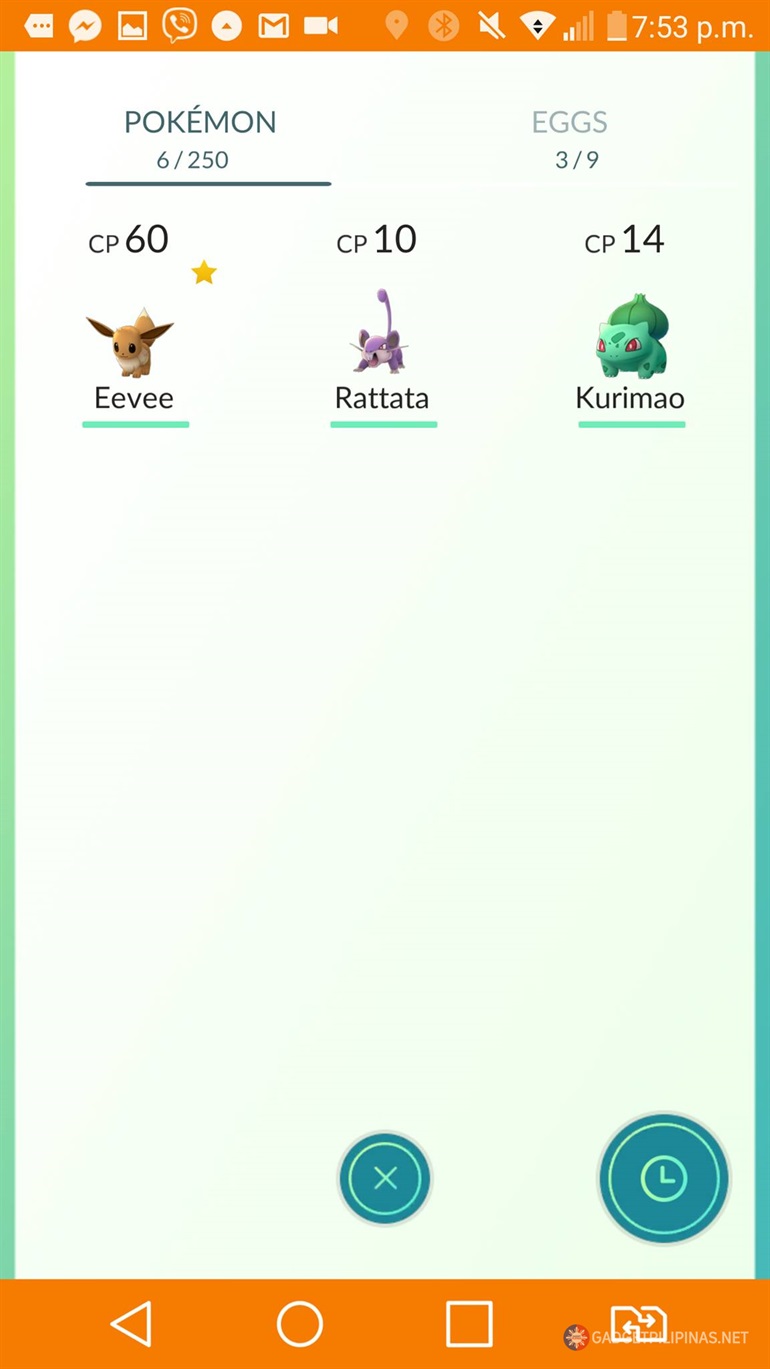
Task: Go back using the system back button
Action: point(131,1324)
